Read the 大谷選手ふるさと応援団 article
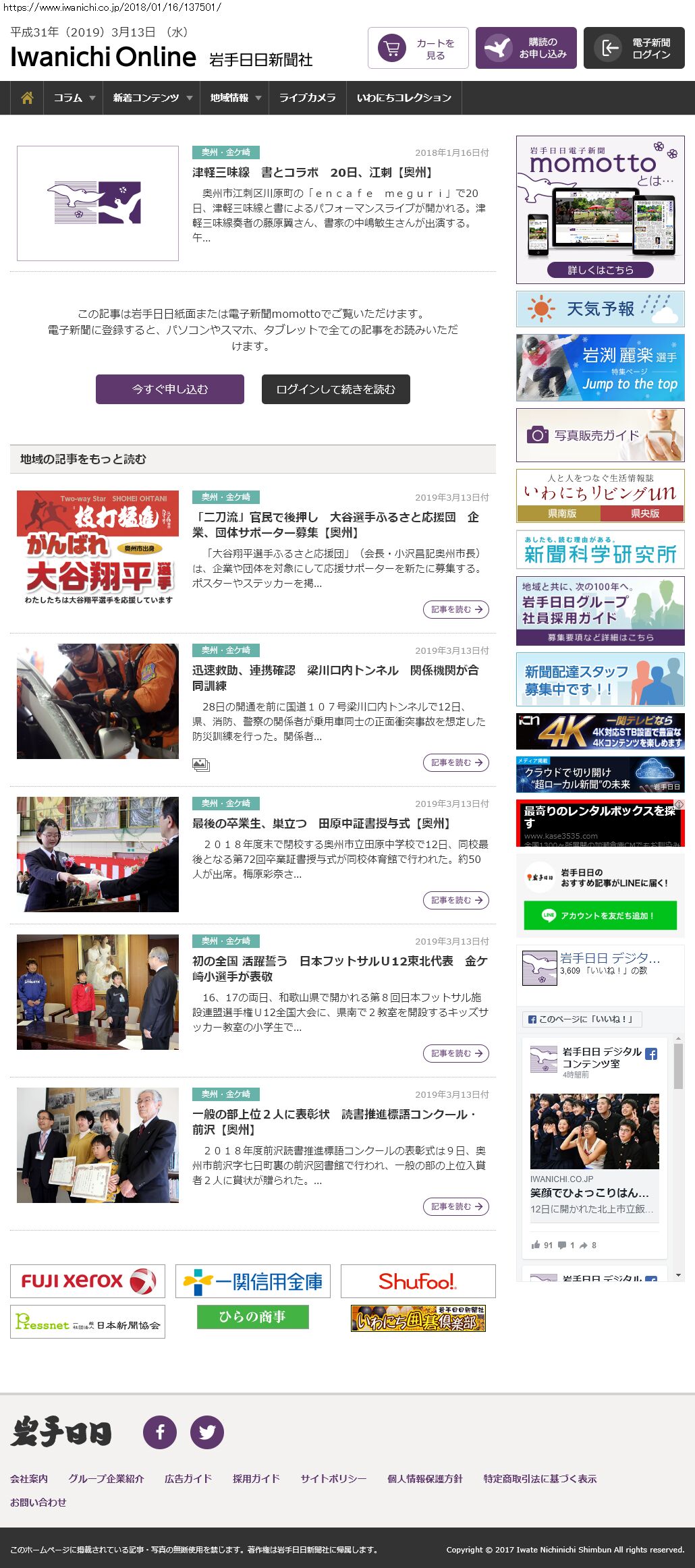The image size is (695, 1568). click(x=335, y=524)
